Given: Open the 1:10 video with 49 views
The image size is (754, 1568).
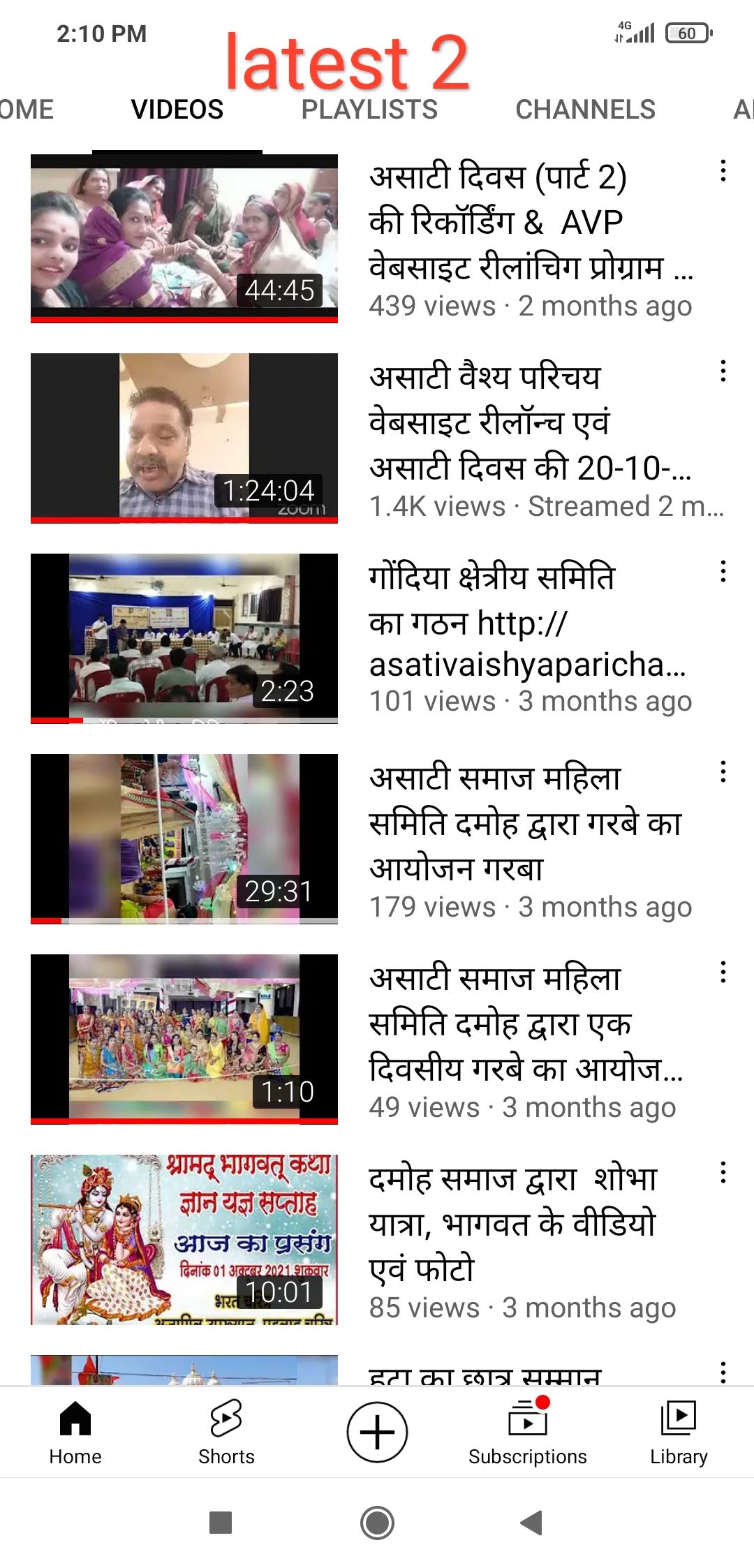Looking at the screenshot, I should click(184, 1040).
